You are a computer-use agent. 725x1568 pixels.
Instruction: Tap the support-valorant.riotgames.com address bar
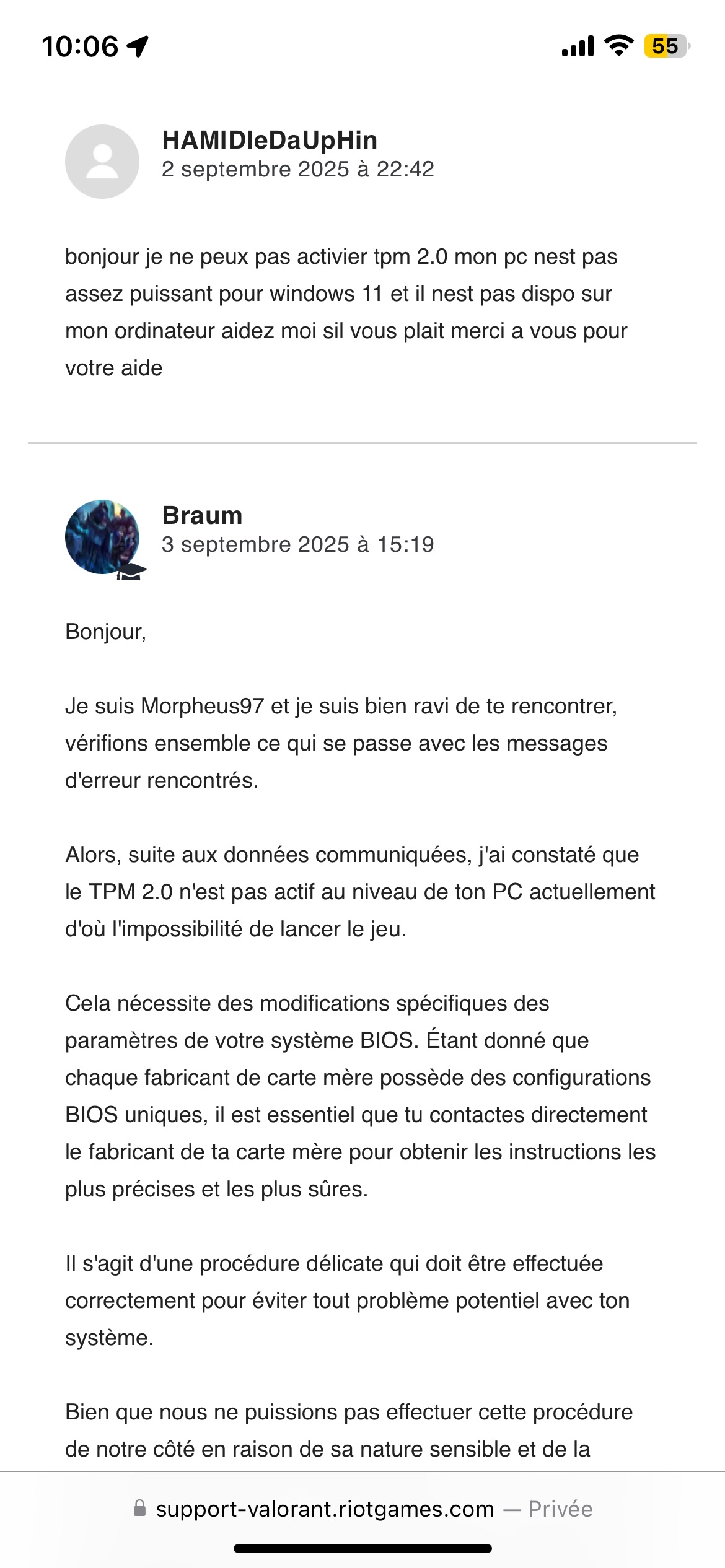tap(362, 1509)
